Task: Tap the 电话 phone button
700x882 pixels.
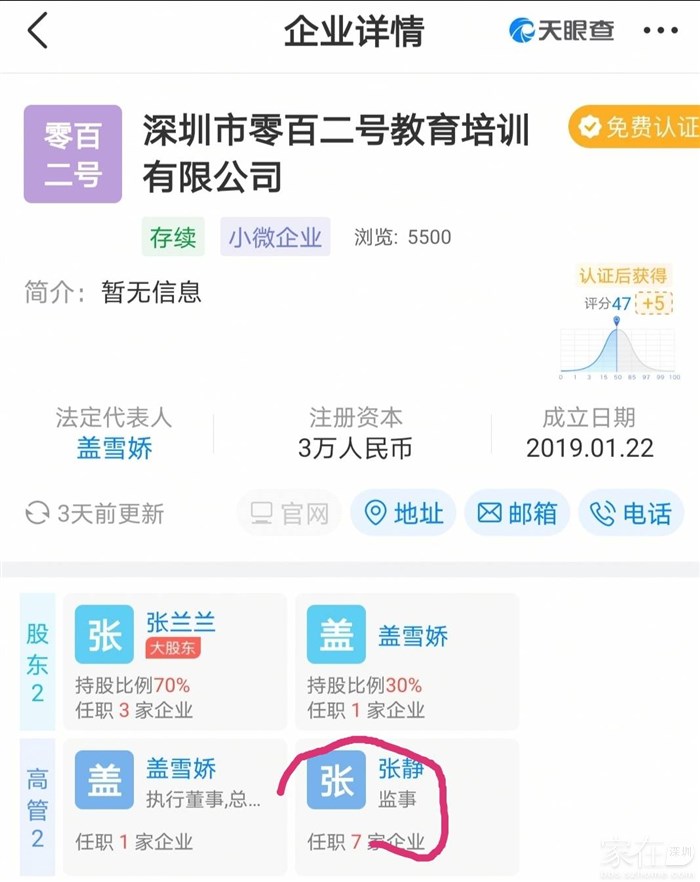Action: tap(631, 514)
